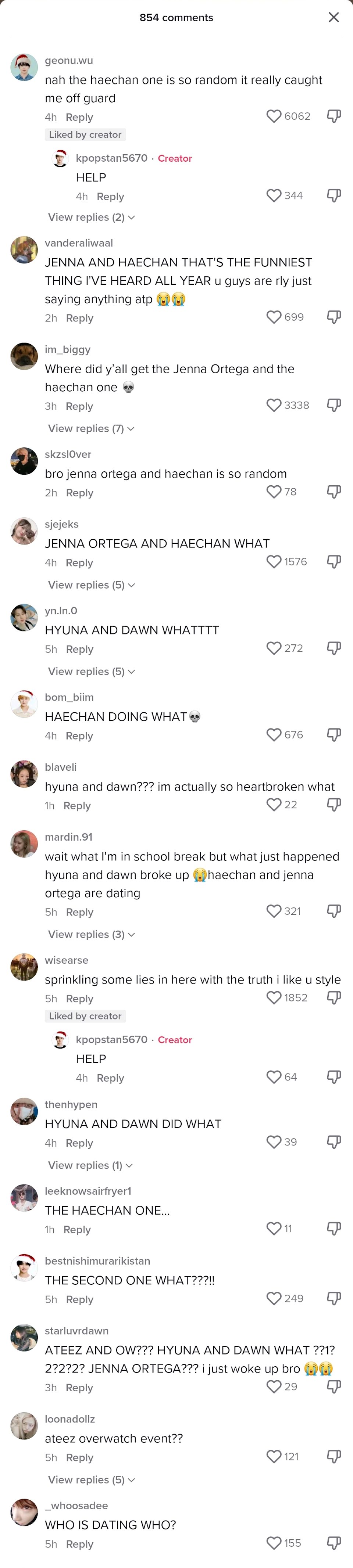Viewport: 353px width, 1568px height.
Task: Like _whoosadee's comment
Action: [x=274, y=1543]
